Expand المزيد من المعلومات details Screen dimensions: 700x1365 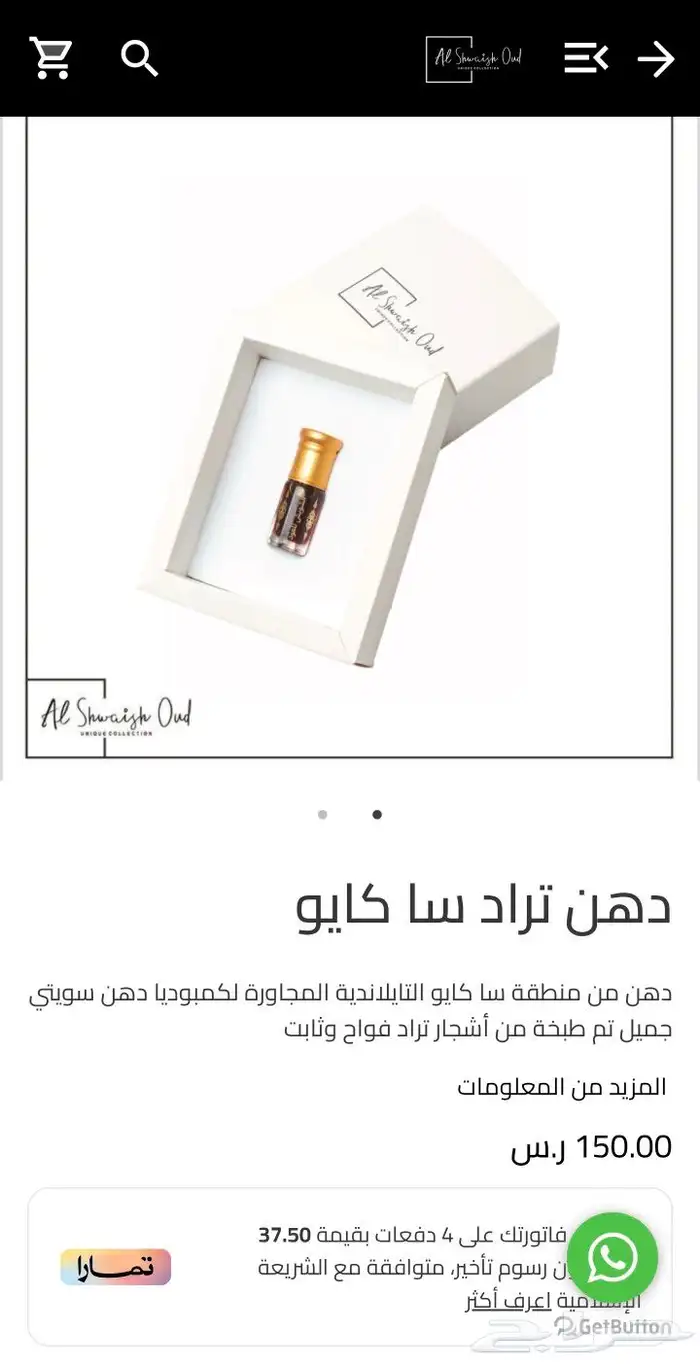click(561, 1088)
